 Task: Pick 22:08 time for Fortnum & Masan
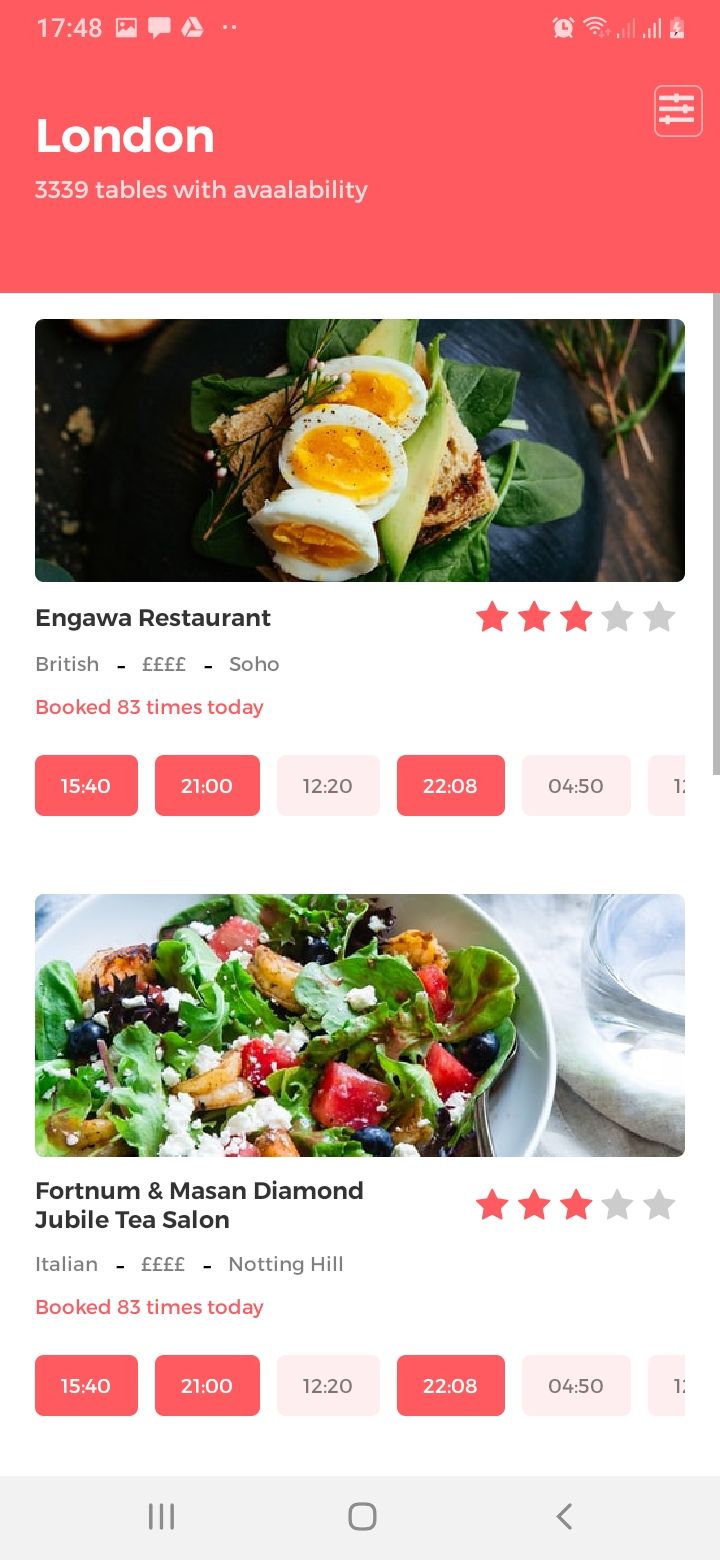450,1386
